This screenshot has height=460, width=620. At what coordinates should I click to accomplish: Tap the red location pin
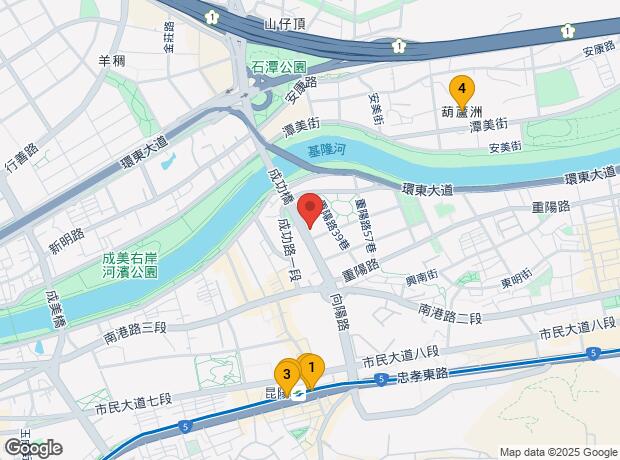pos(309,210)
